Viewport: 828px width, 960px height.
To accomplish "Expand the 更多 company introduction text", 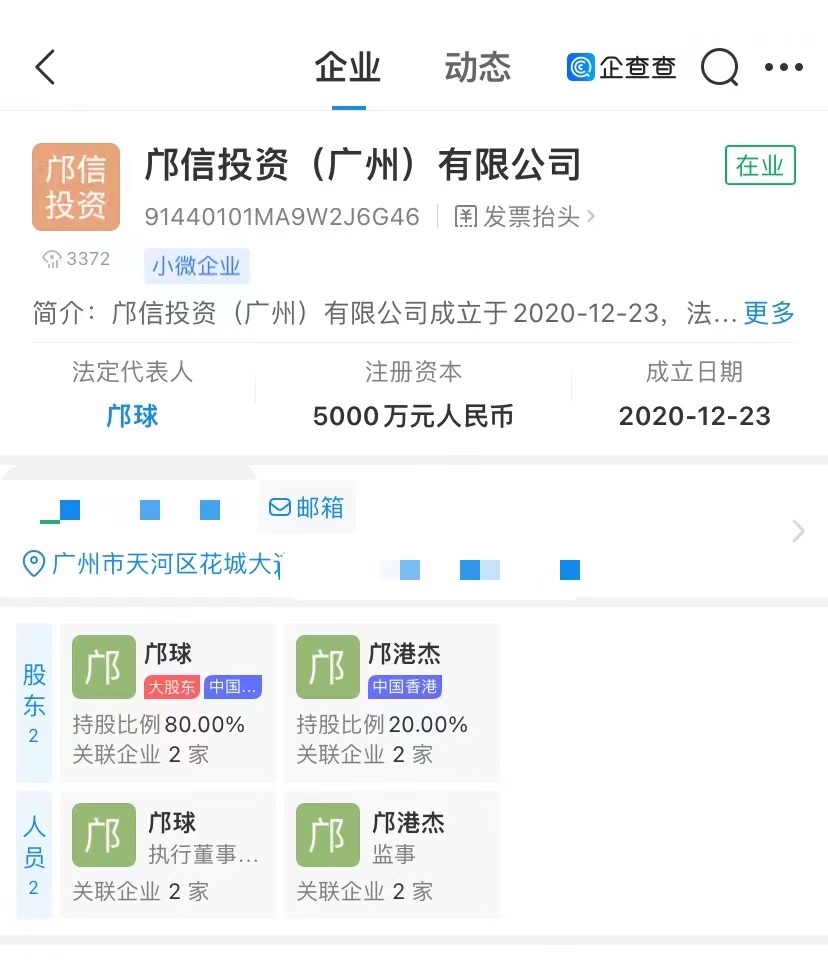I will point(767,313).
